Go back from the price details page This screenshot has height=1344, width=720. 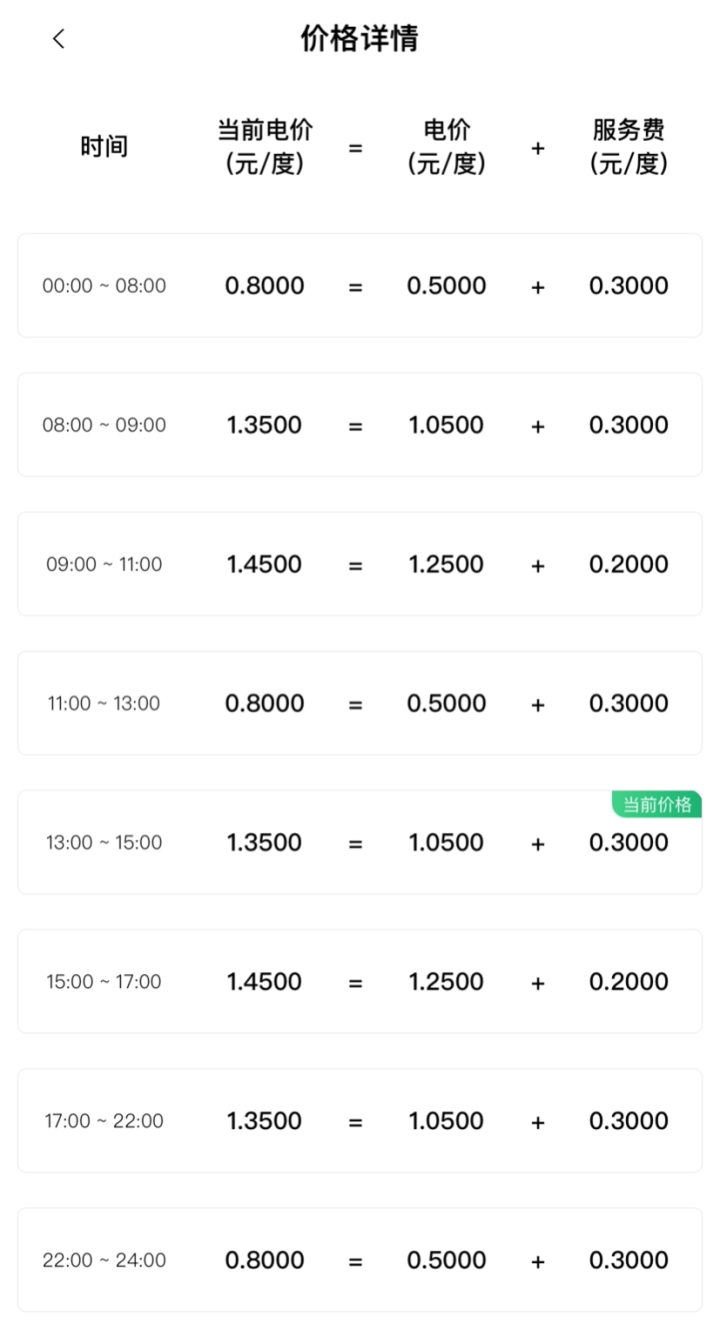point(58,39)
